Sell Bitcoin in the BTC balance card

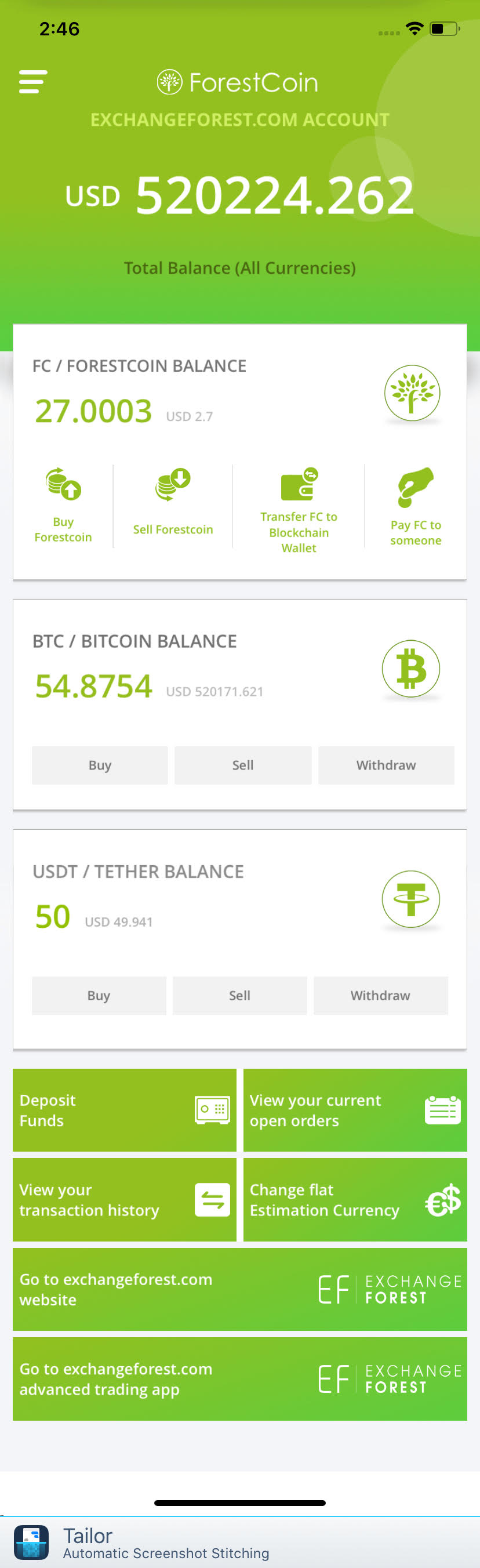[x=243, y=765]
